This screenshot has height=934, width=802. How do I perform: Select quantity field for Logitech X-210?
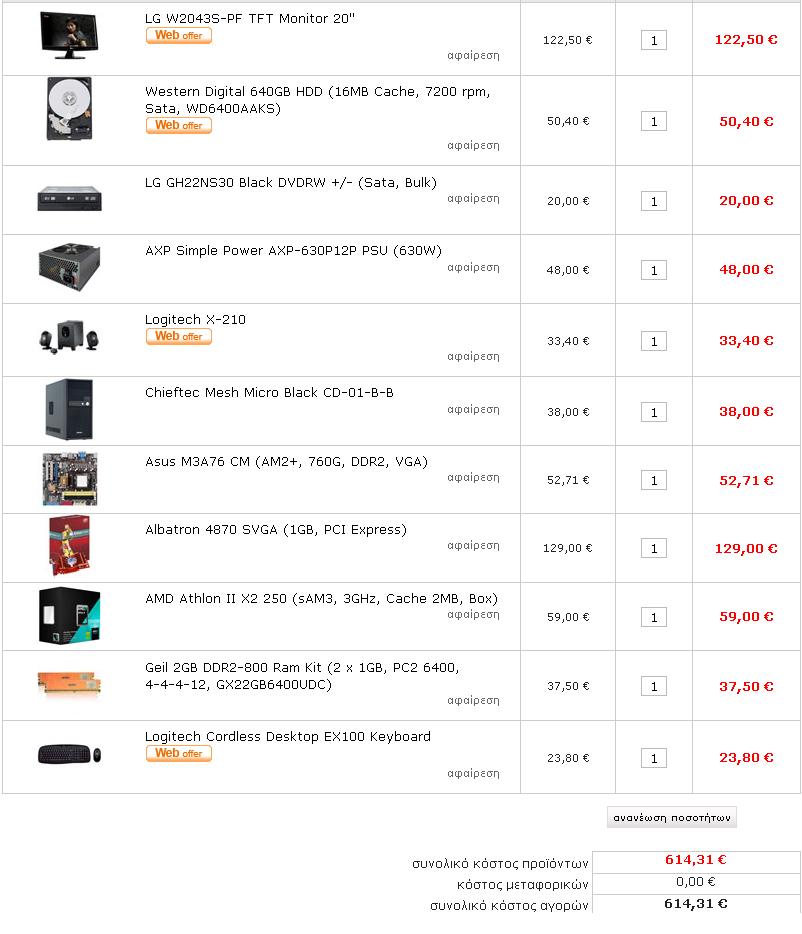click(x=653, y=341)
